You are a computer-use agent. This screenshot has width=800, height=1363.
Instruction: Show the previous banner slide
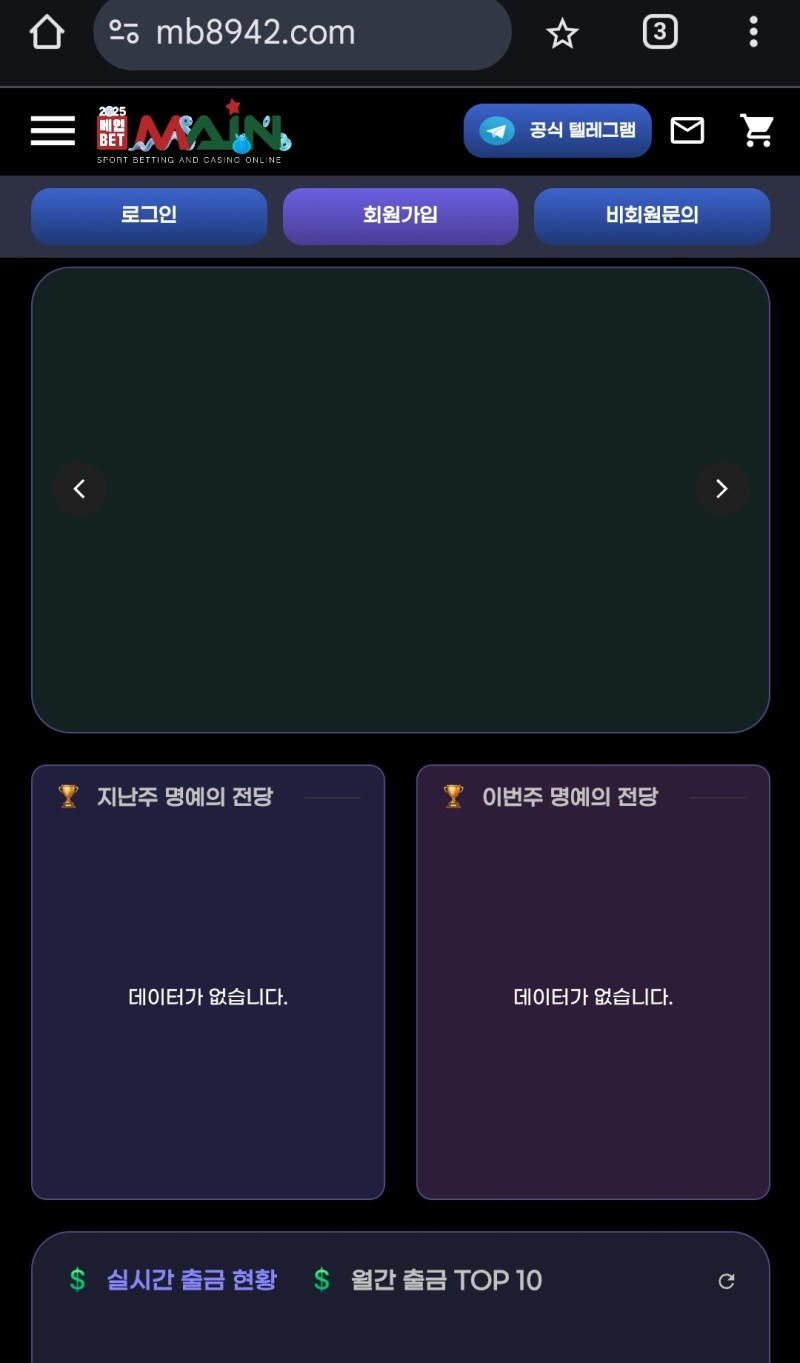(x=80, y=489)
